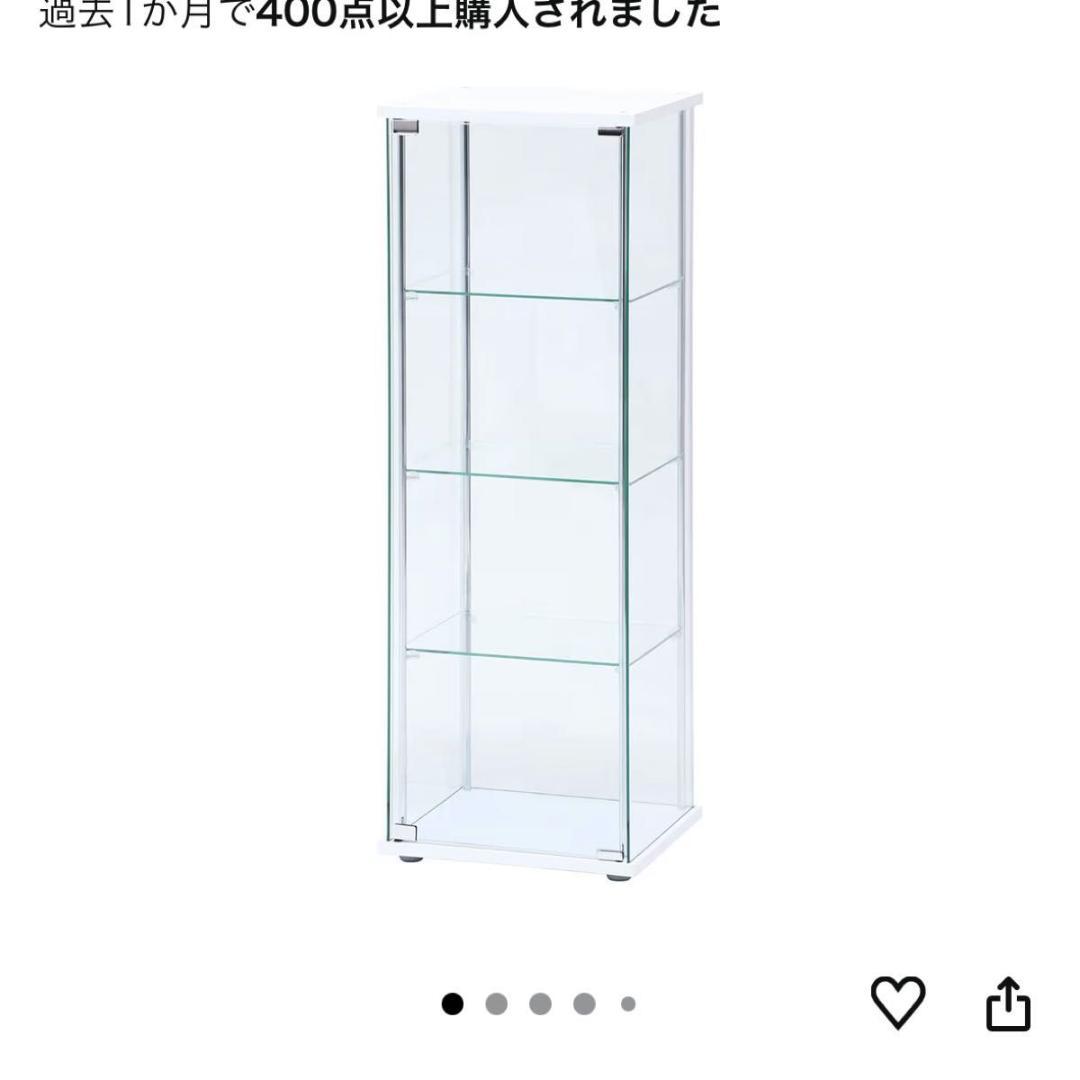Jump to the second product image dot
Image resolution: width=1080 pixels, height=1080 pixels.
pyautogui.click(x=496, y=1004)
